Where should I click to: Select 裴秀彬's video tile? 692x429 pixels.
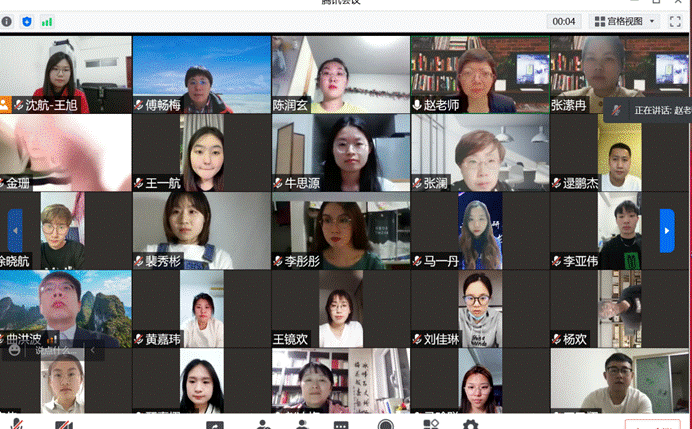201,229
